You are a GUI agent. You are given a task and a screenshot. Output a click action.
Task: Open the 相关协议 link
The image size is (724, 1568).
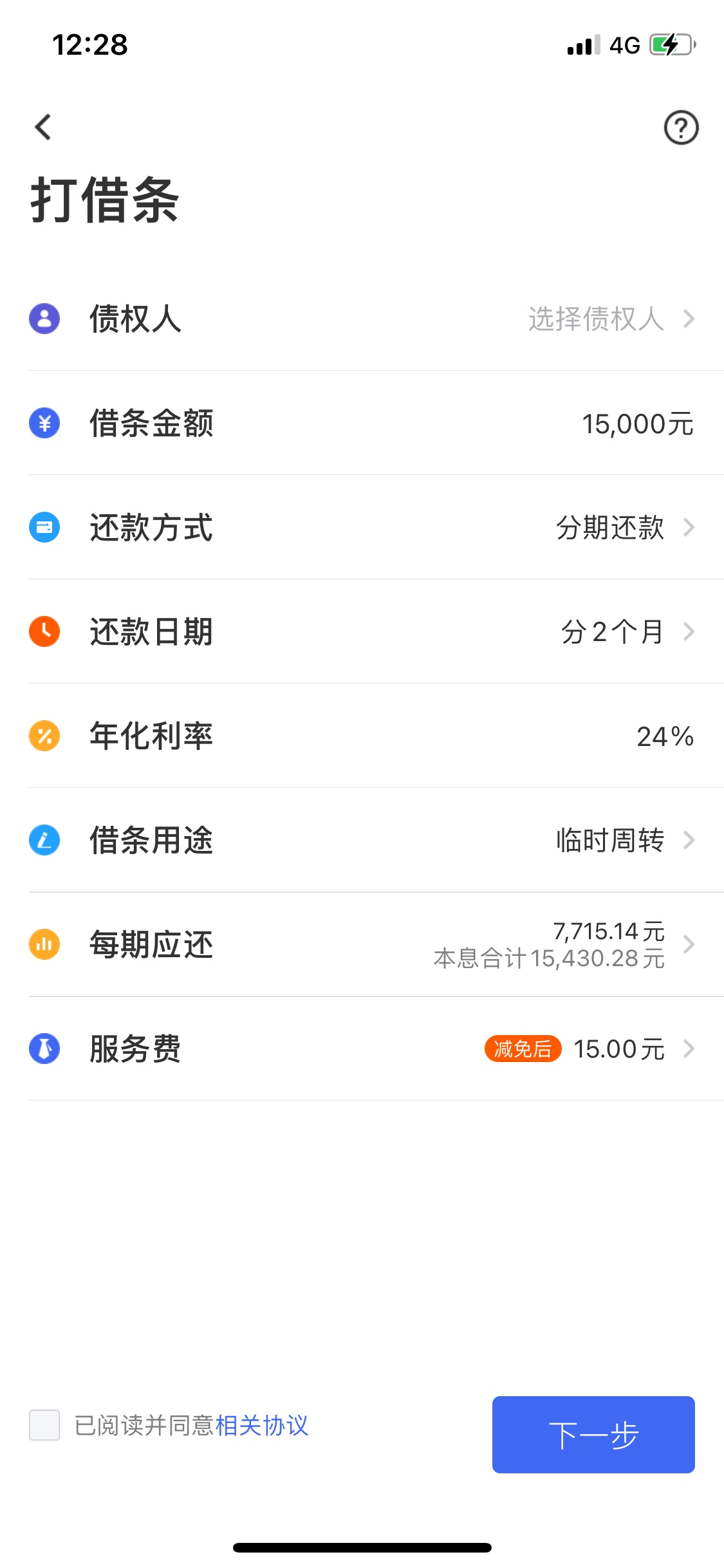click(x=262, y=1425)
